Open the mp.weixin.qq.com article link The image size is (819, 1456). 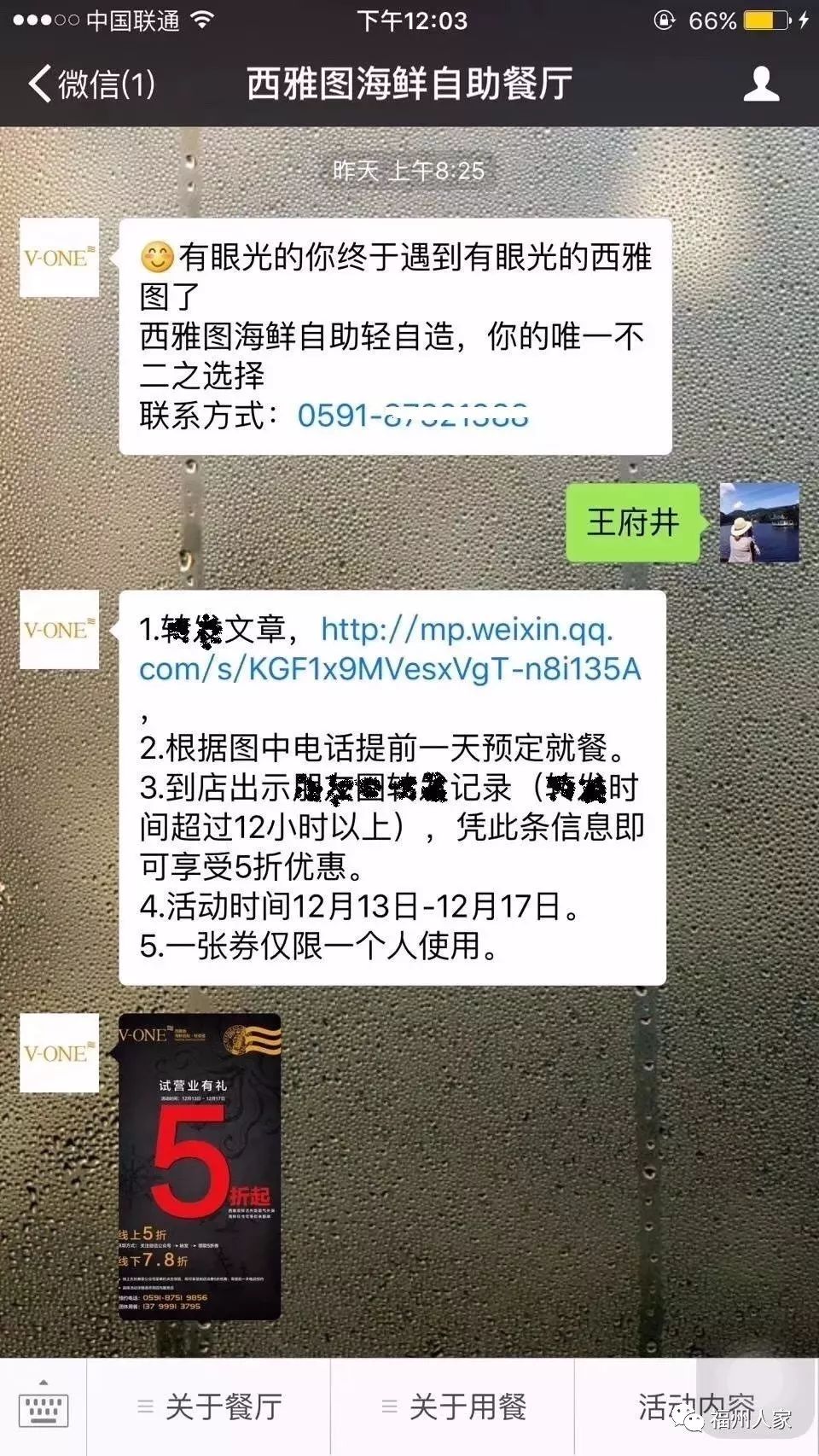390,649
